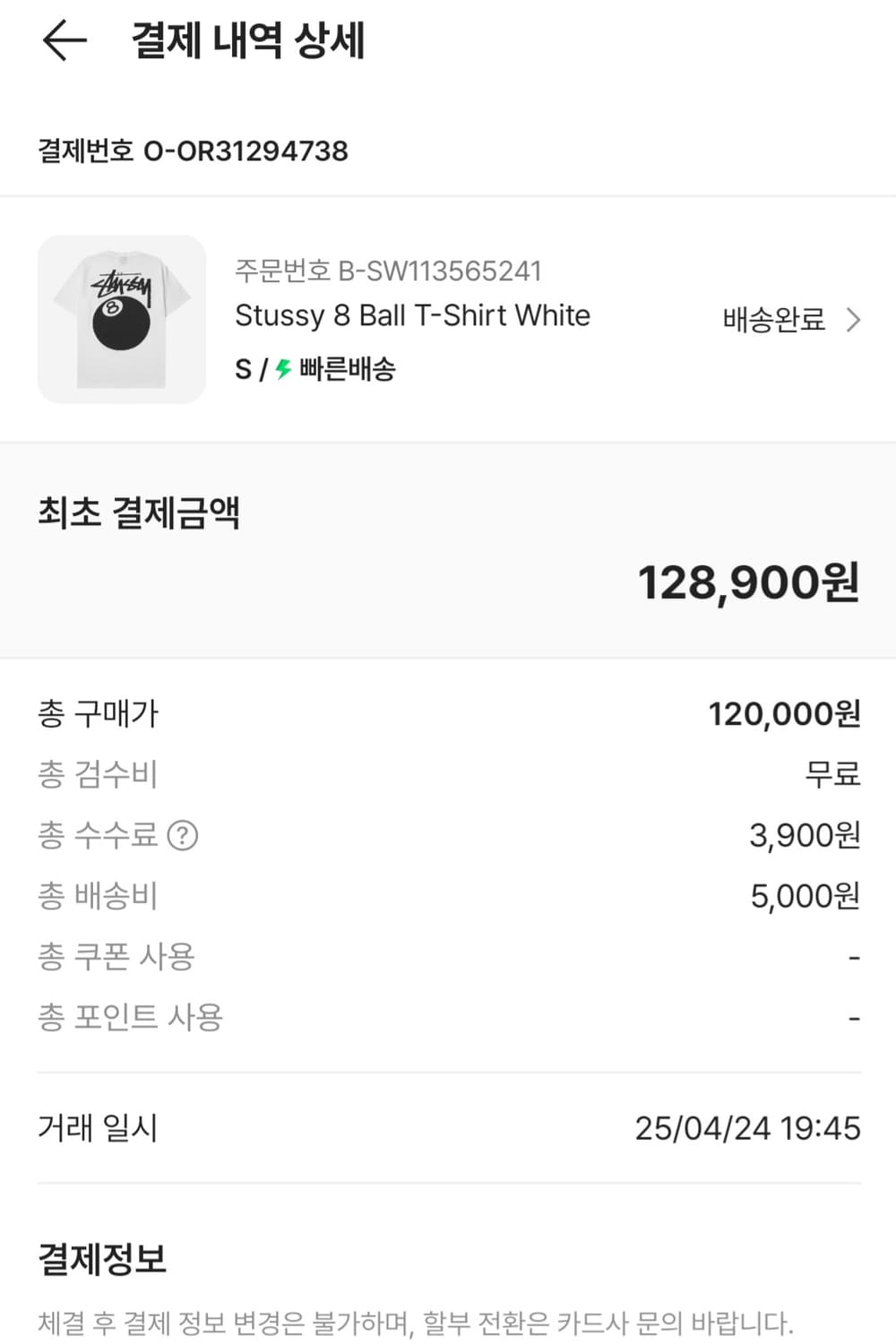
Task: Click the 총 쿠폰 사용 row icon area
Action: click(116, 956)
